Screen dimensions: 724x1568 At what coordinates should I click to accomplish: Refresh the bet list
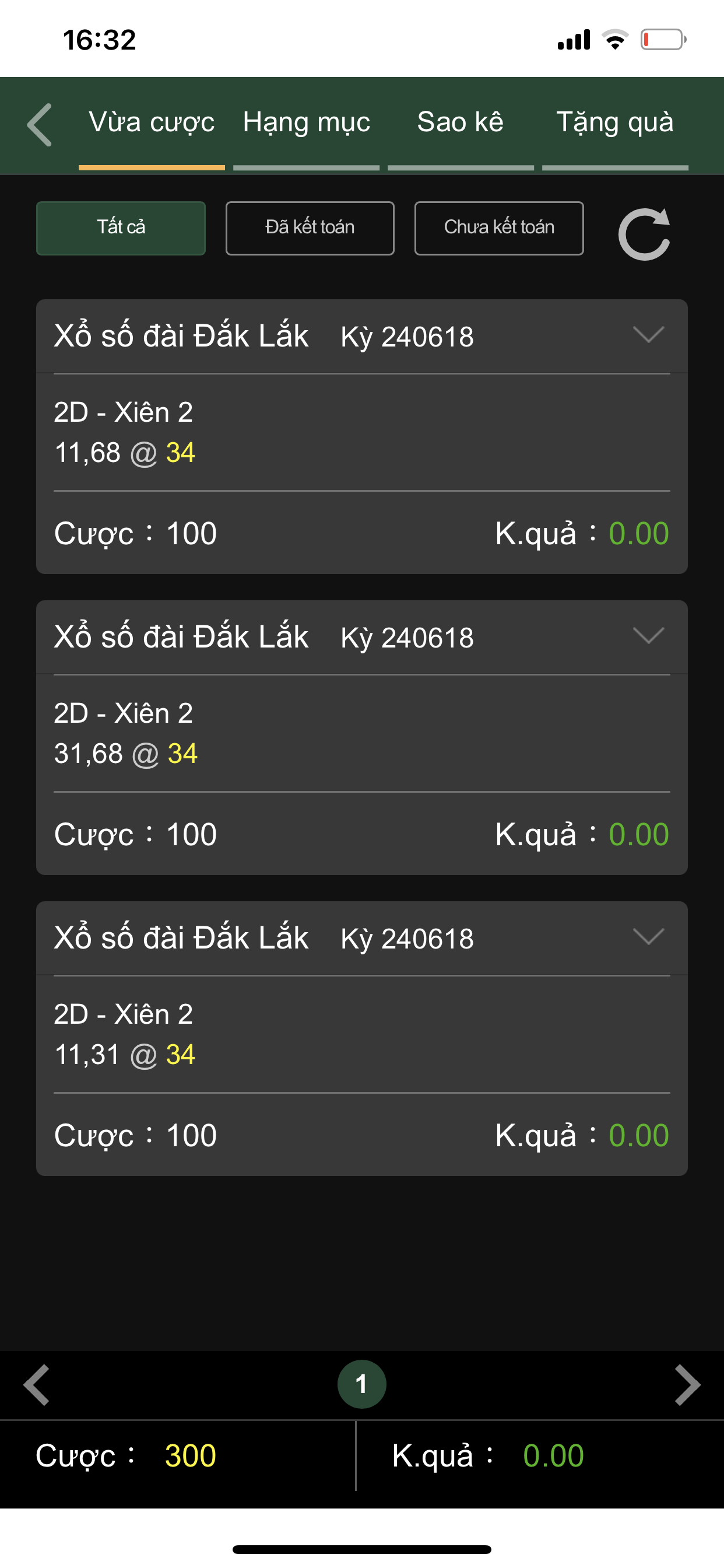coord(644,234)
